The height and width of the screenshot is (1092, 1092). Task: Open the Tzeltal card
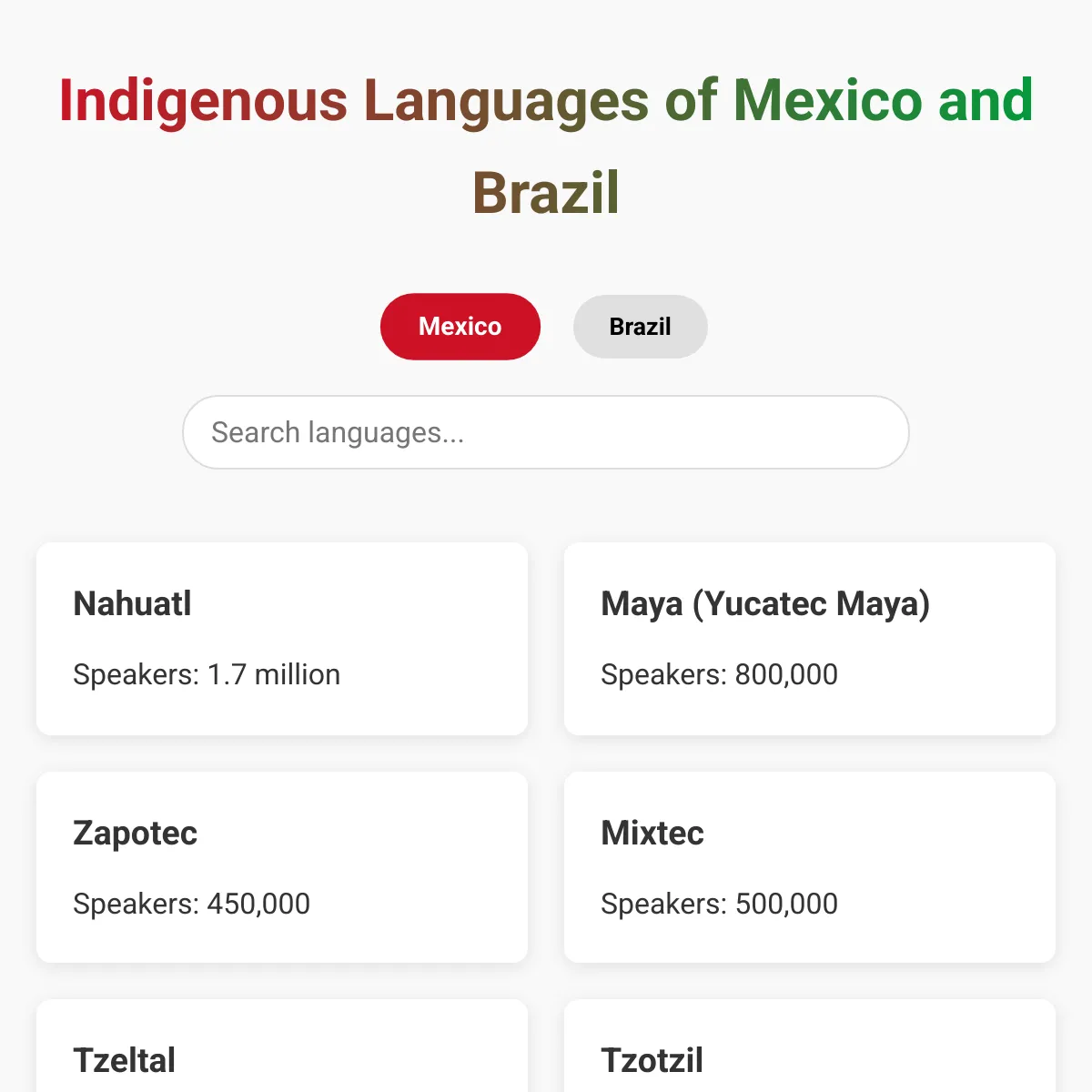[282, 1046]
